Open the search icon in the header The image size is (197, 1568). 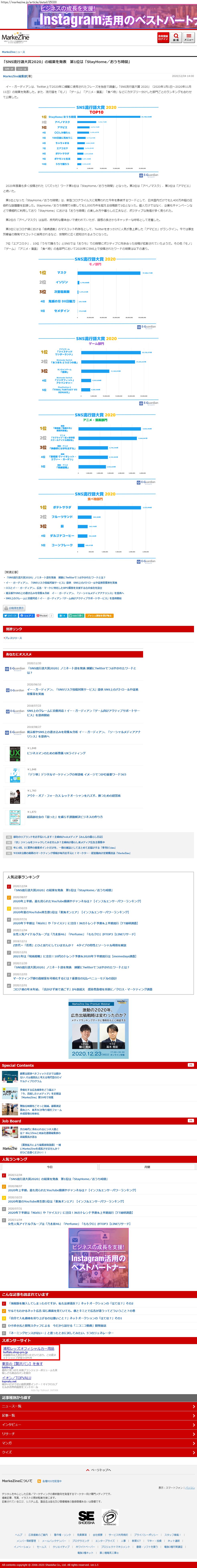click(x=176, y=37)
